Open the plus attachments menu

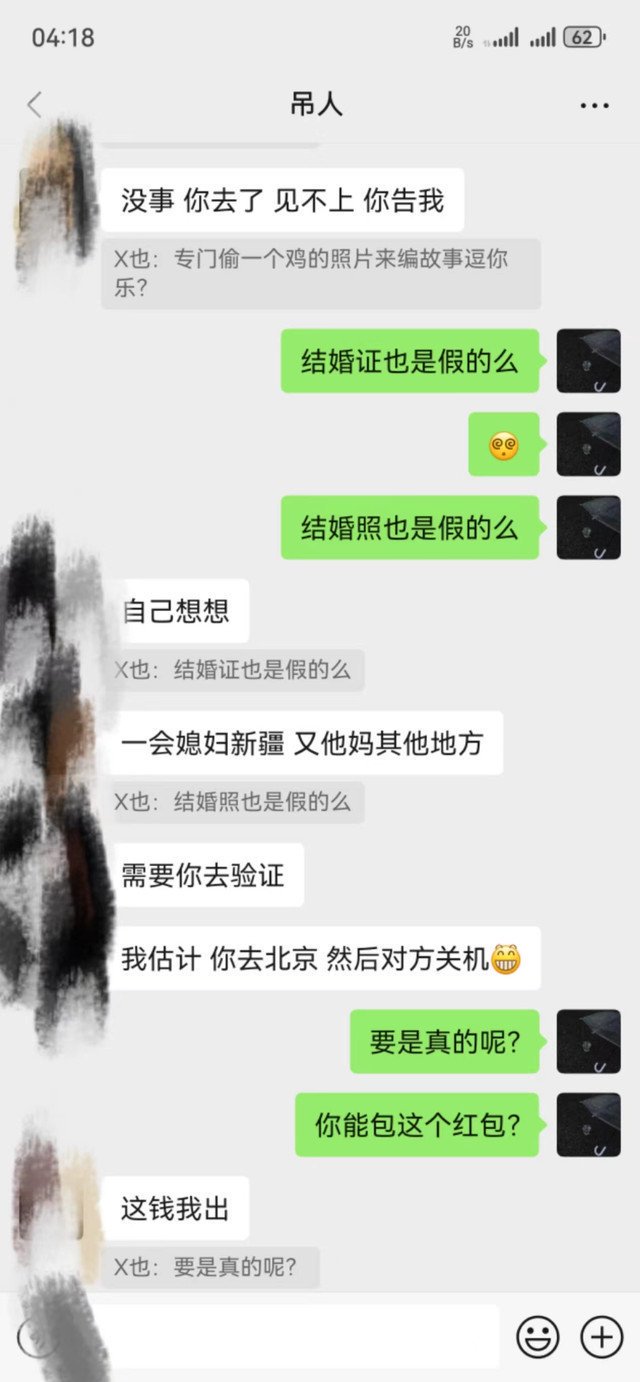pos(602,1337)
